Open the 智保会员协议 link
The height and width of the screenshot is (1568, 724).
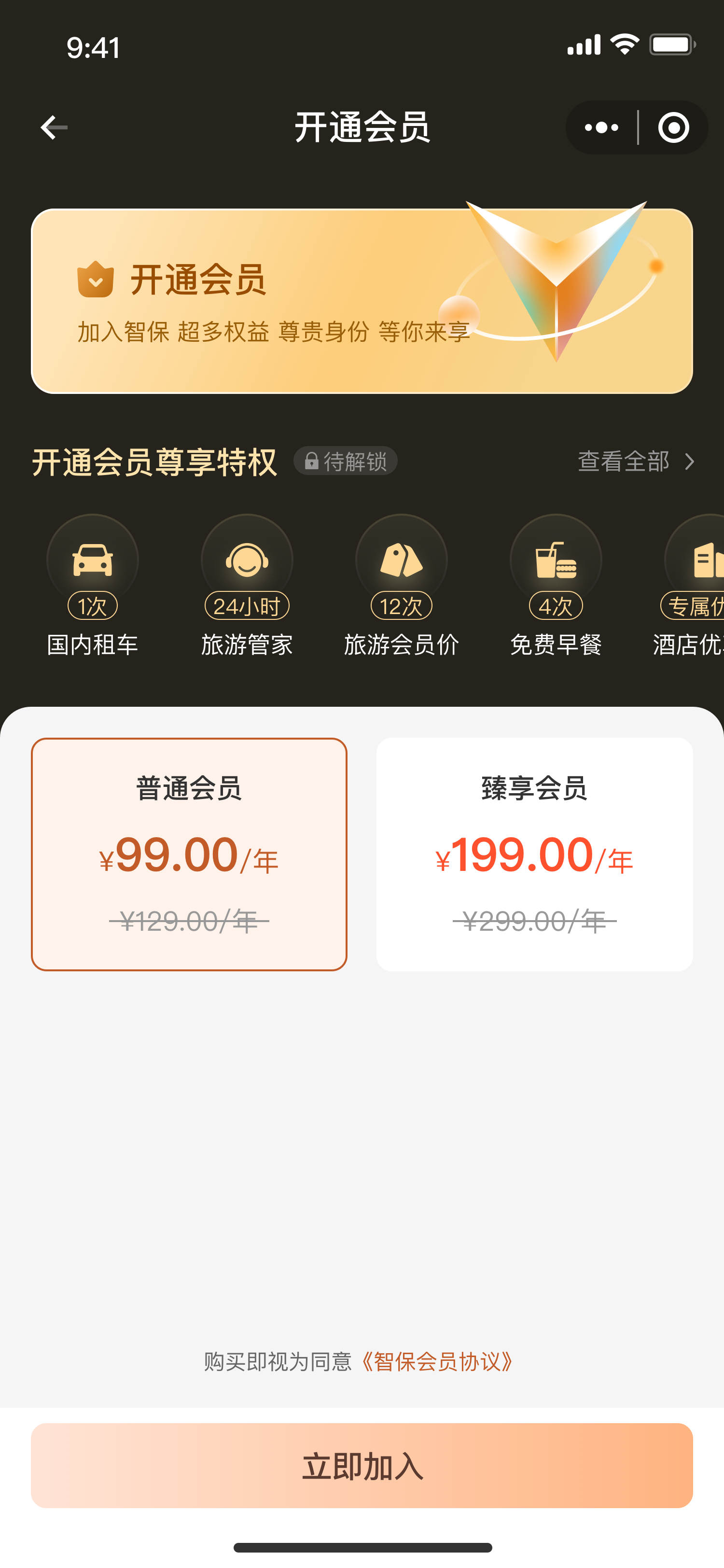tap(437, 1362)
